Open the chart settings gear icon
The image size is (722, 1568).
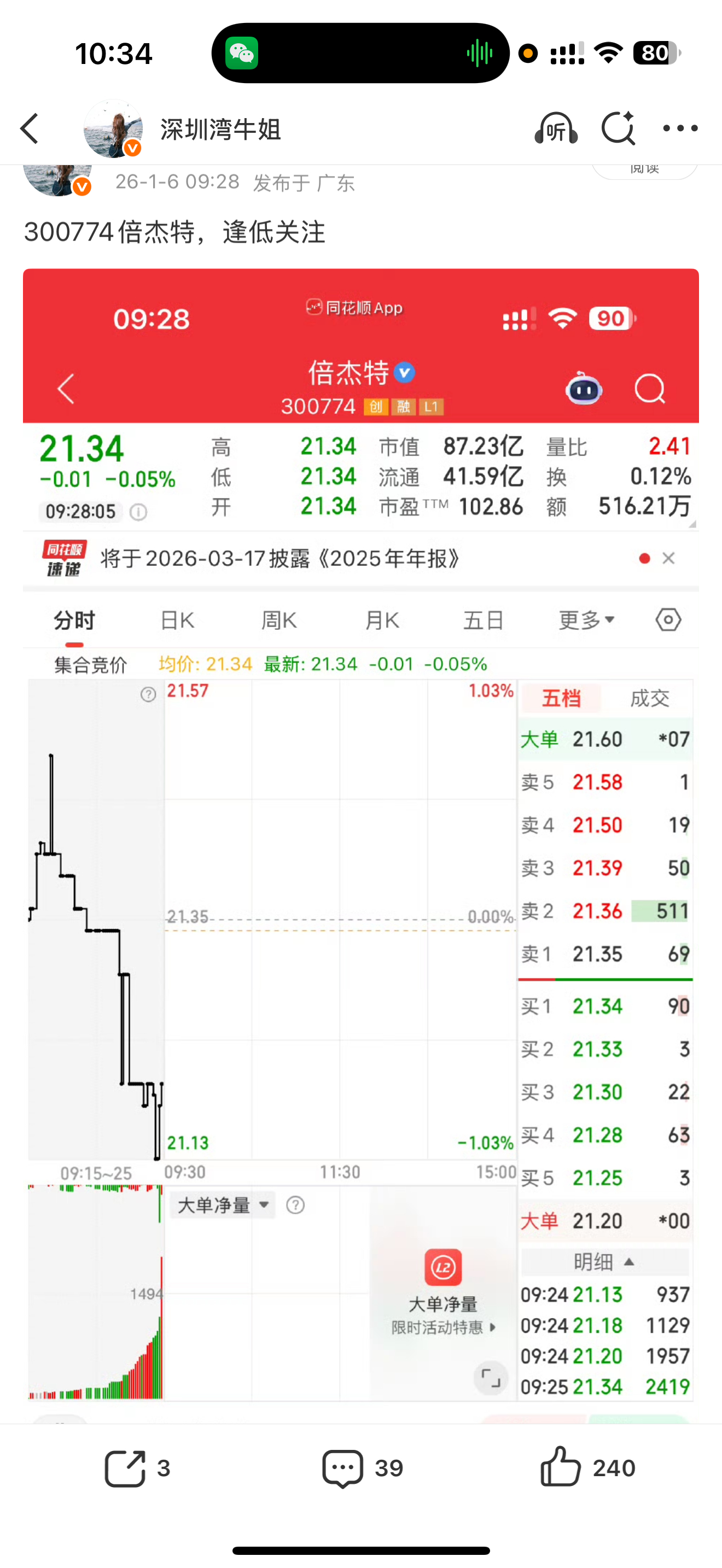pos(668,619)
